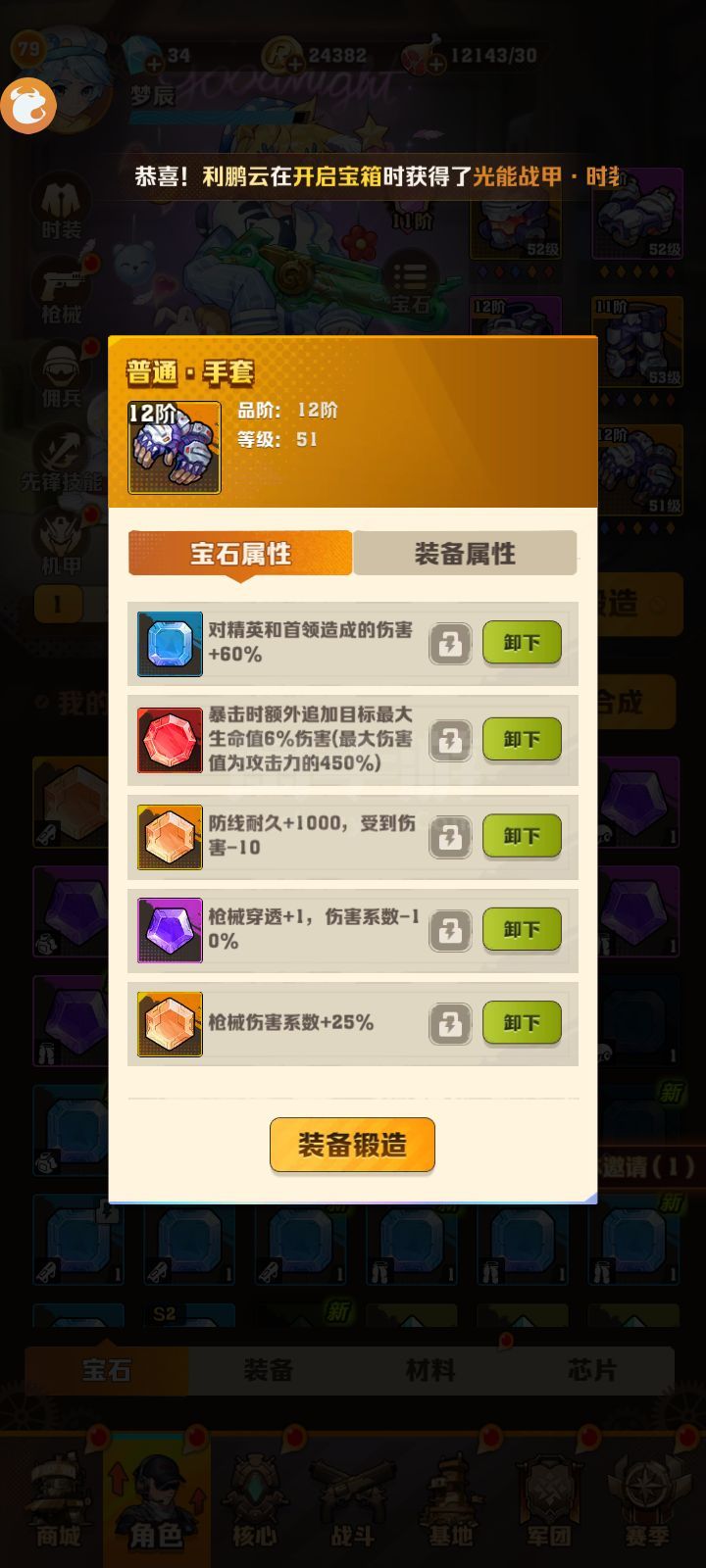This screenshot has width=706, height=1568.
Task: Tap the swap icon beside 枪械伤害系数 gem
Action: coord(450,1024)
